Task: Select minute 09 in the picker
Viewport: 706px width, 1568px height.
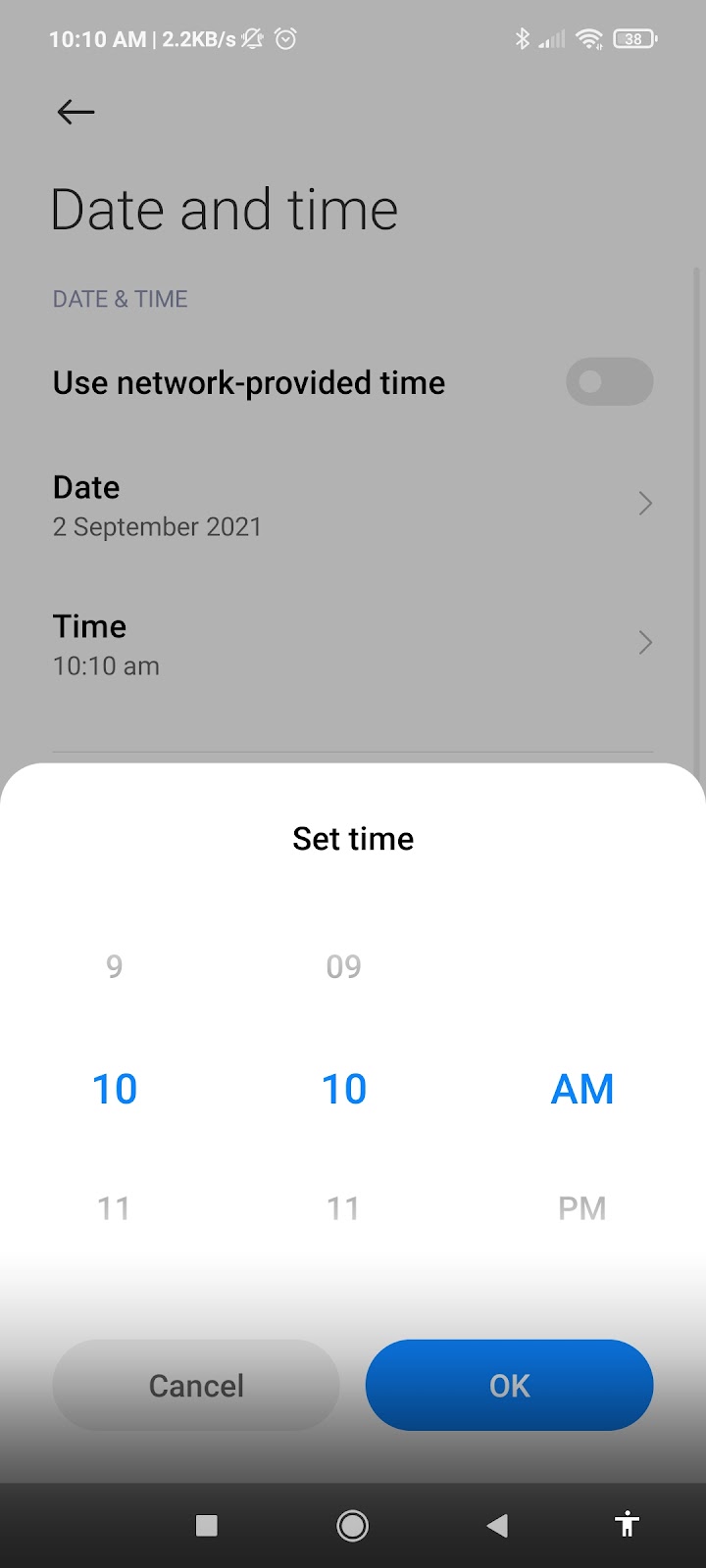Action: click(344, 967)
